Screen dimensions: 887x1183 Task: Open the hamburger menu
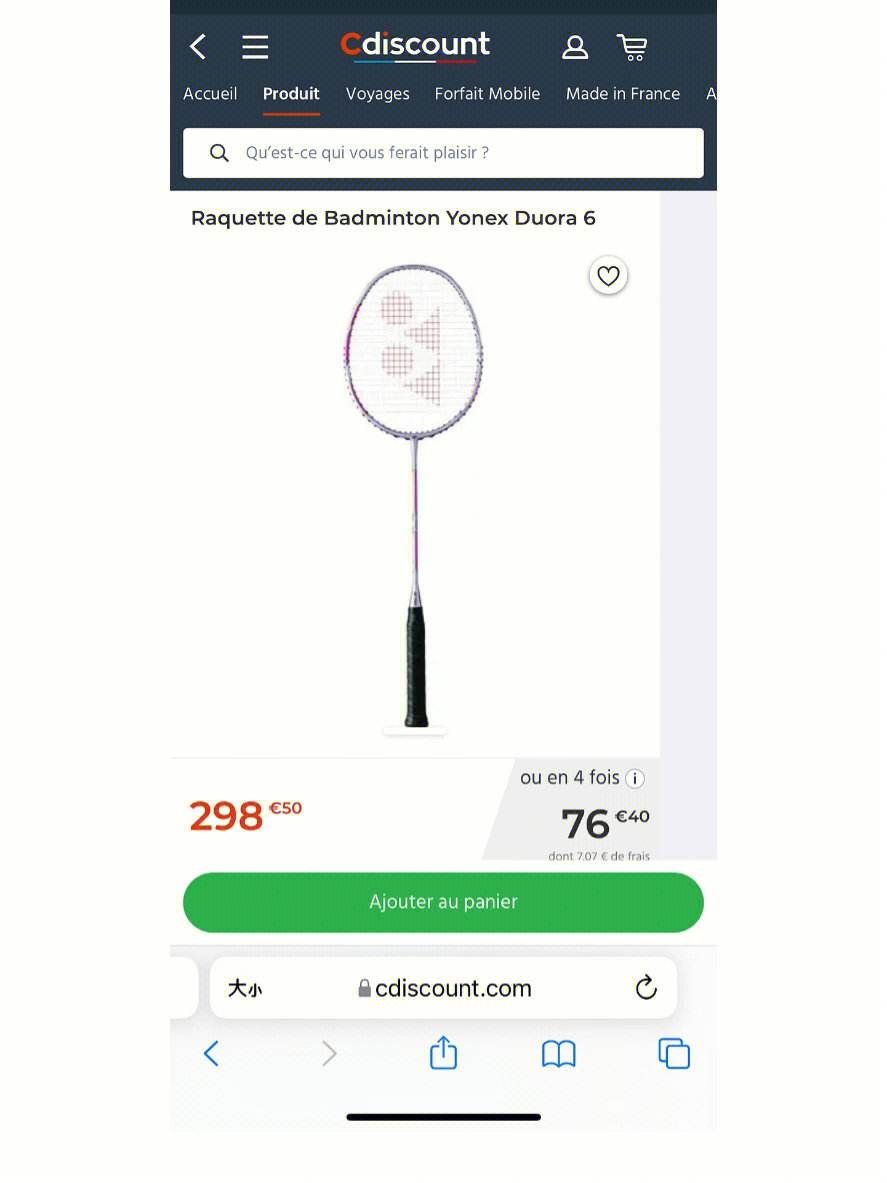255,47
